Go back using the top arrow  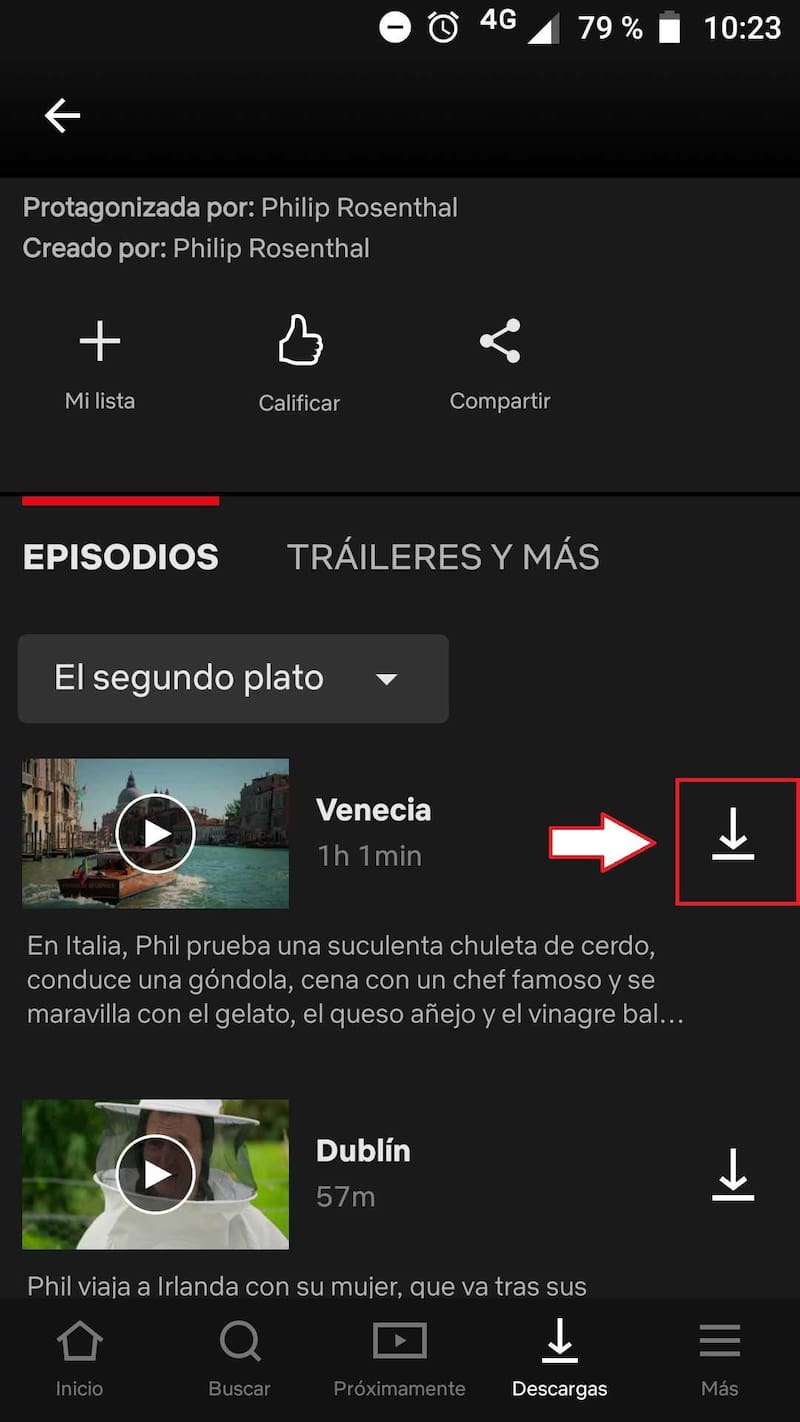[62, 116]
